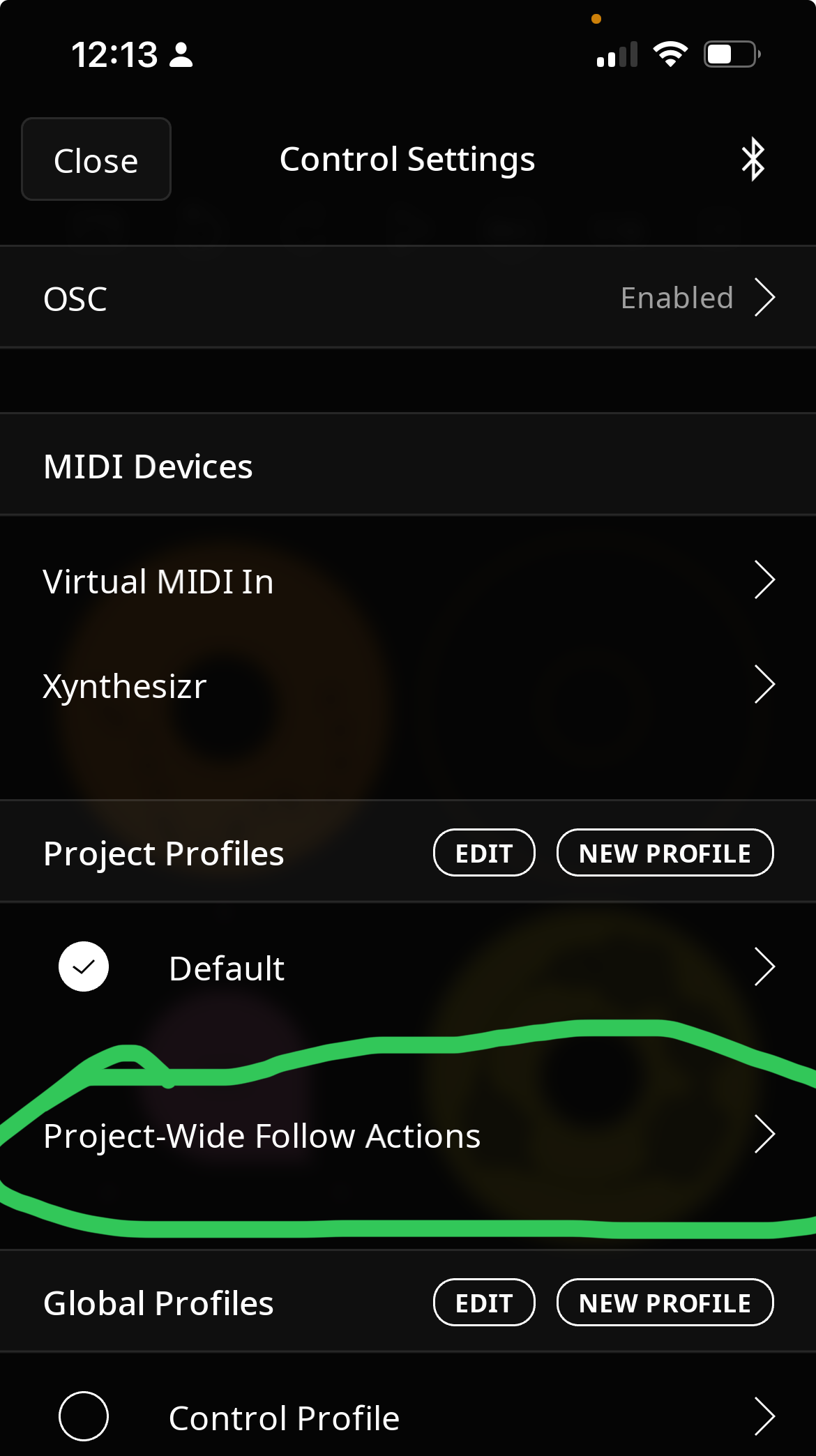816x1456 pixels.
Task: Create a new project profile
Action: [665, 853]
